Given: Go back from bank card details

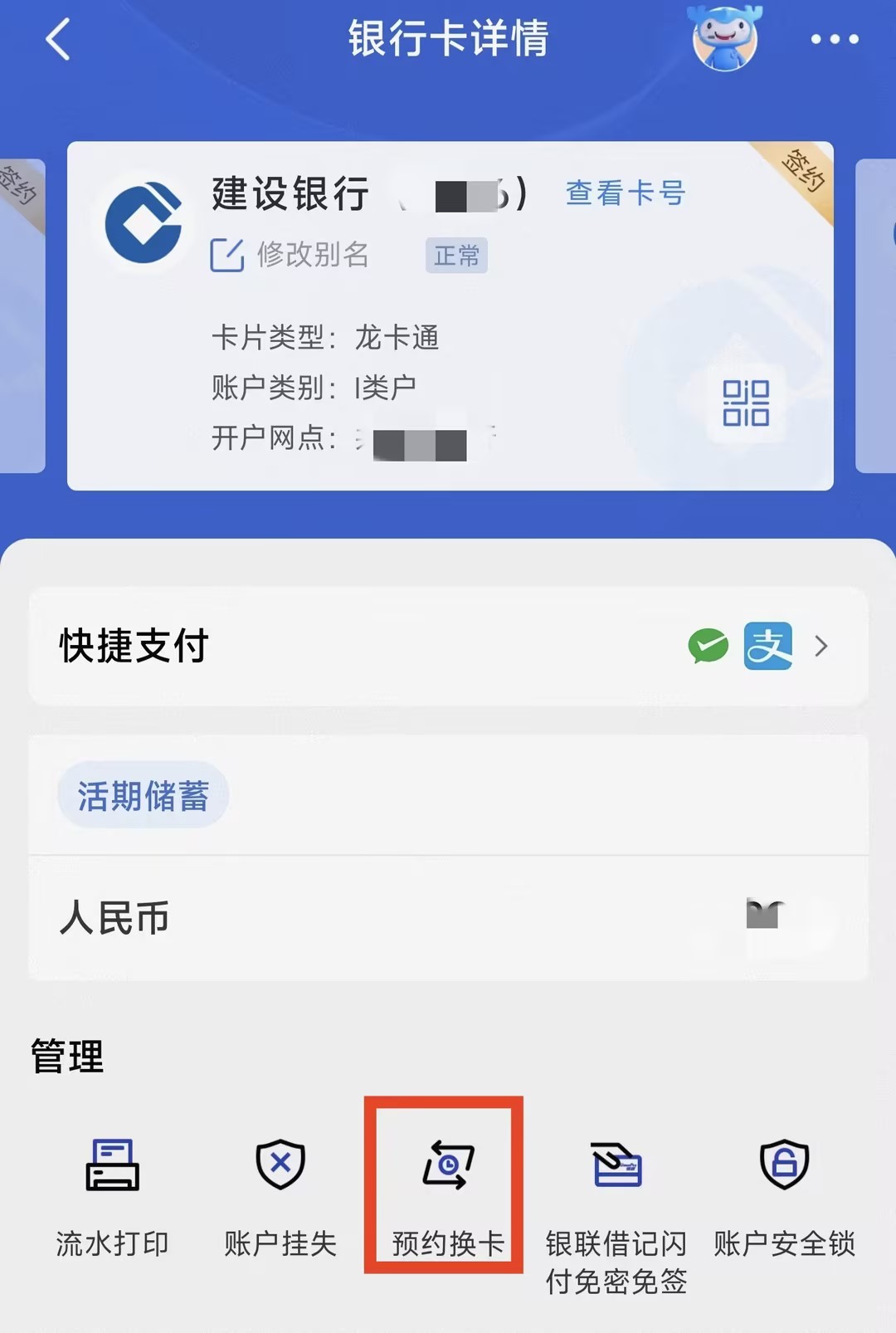Looking at the screenshot, I should tap(58, 40).
